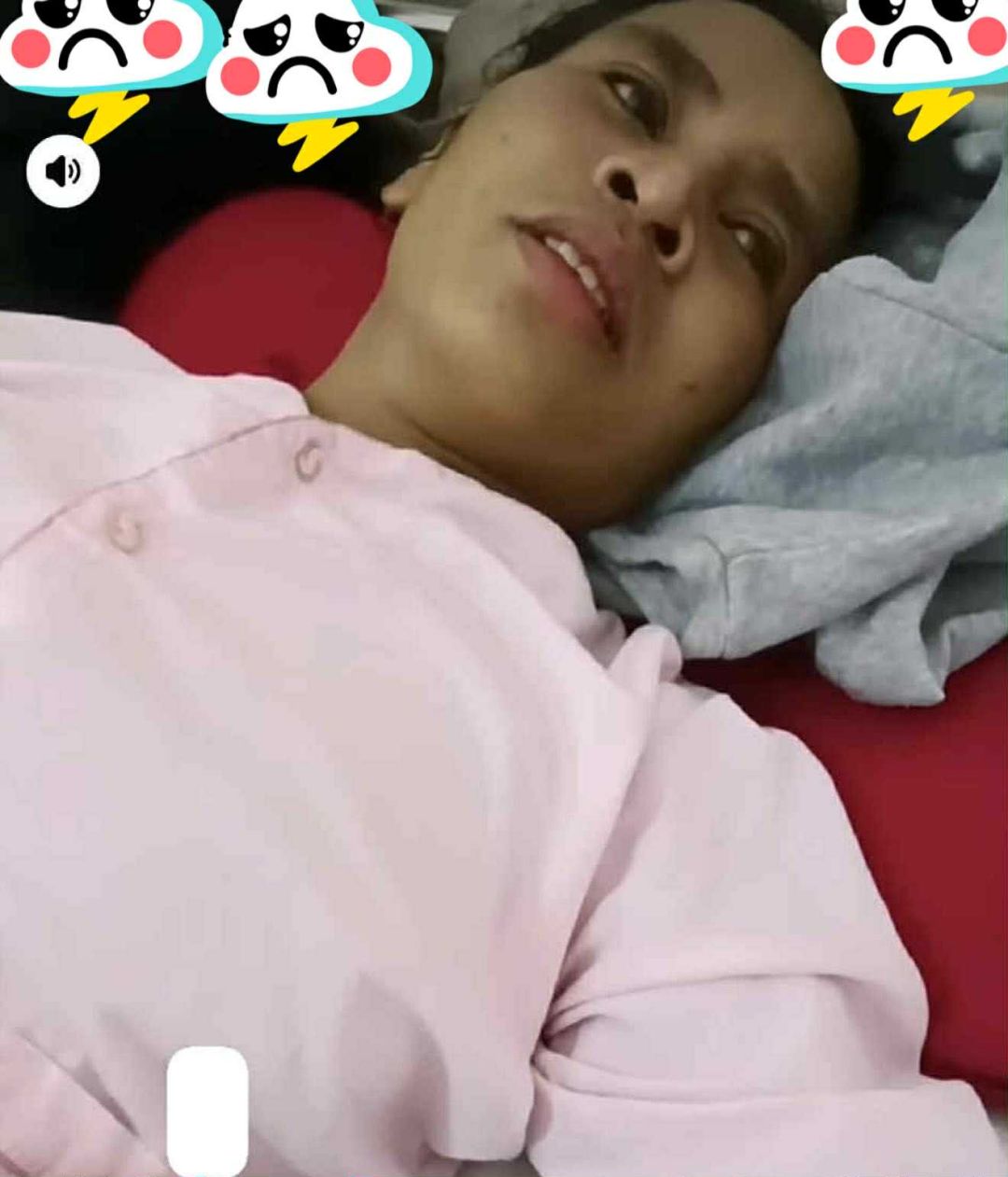
Task: Toggle the video sound speaker icon
Action: pyautogui.click(x=63, y=172)
